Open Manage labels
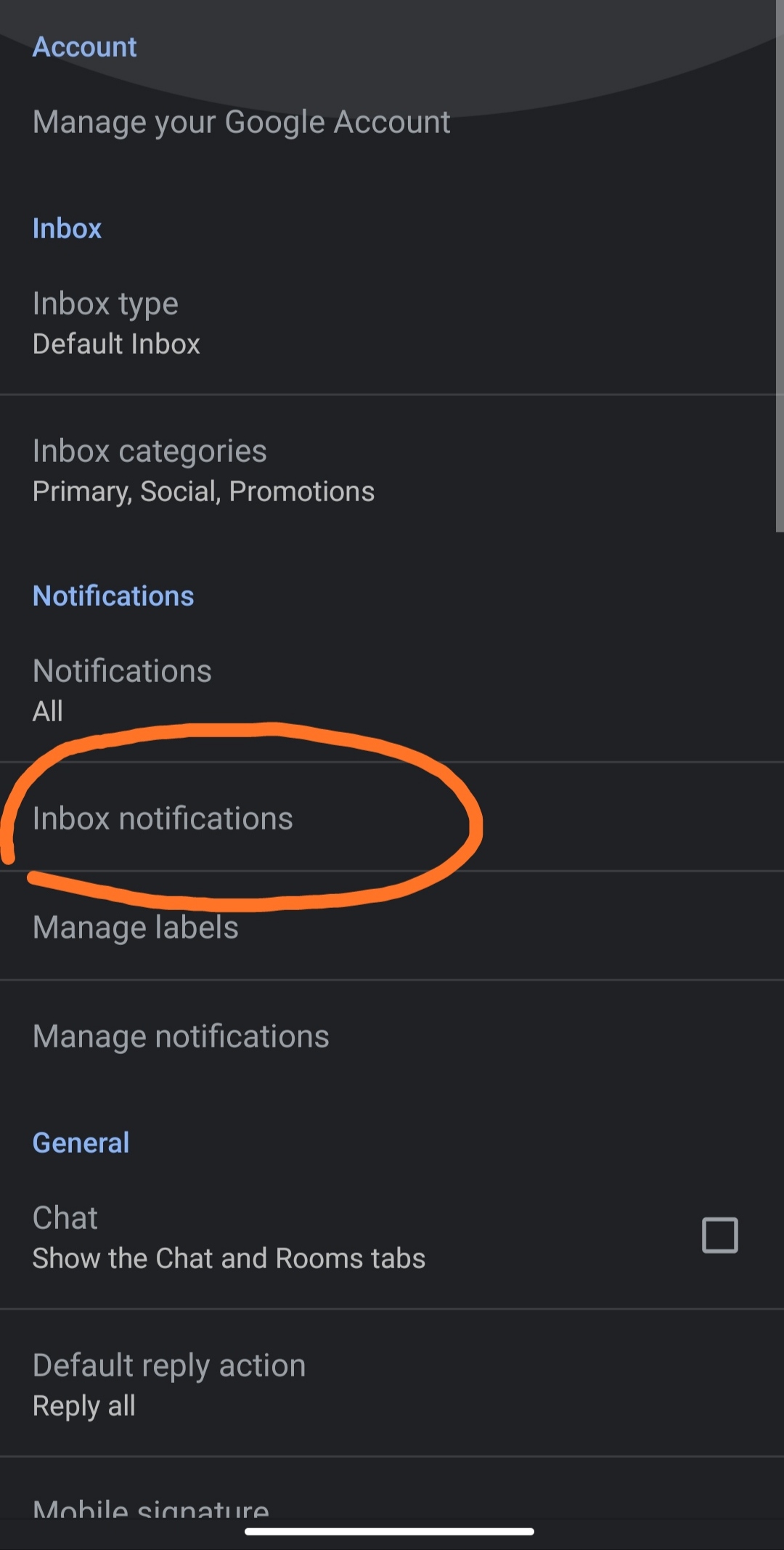 pos(392,926)
